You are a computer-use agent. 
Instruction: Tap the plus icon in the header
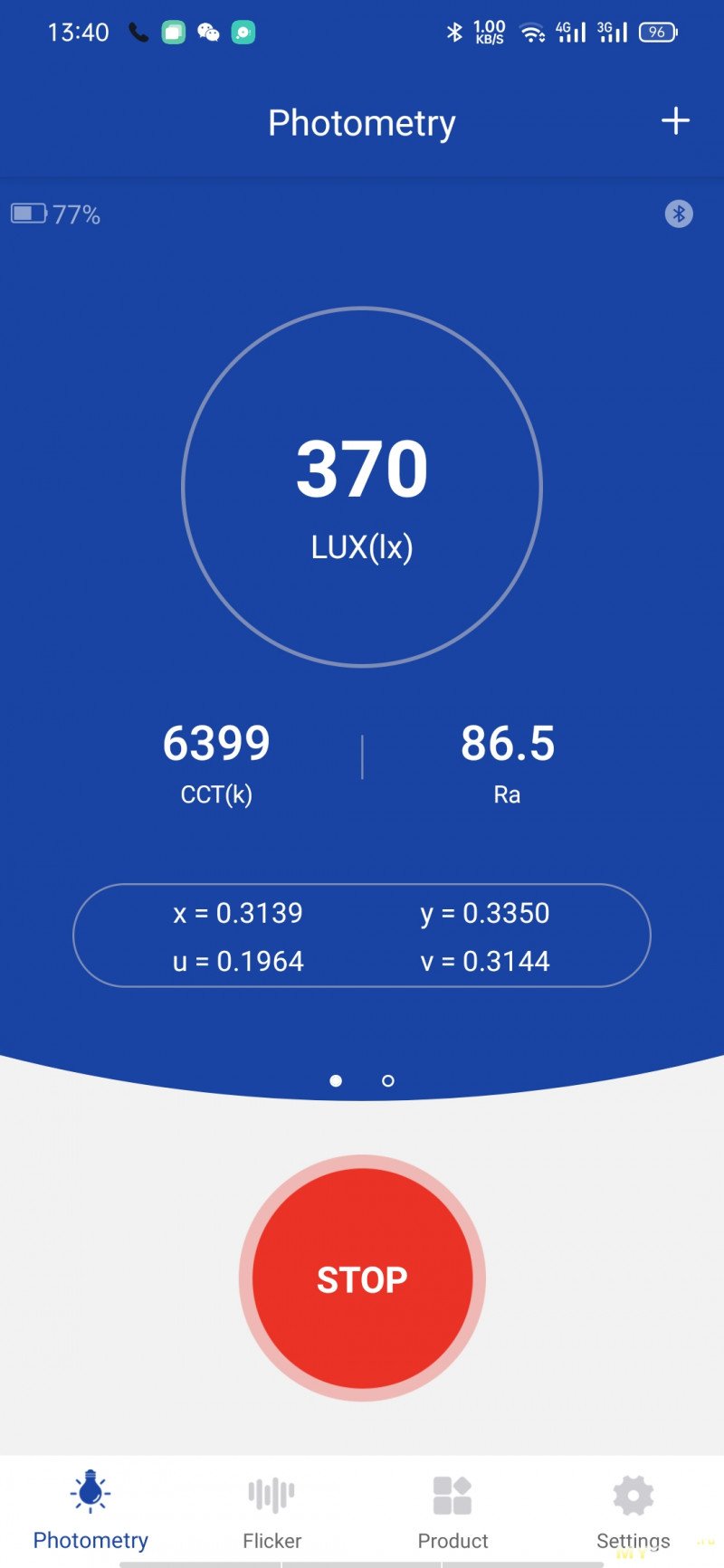[x=675, y=121]
